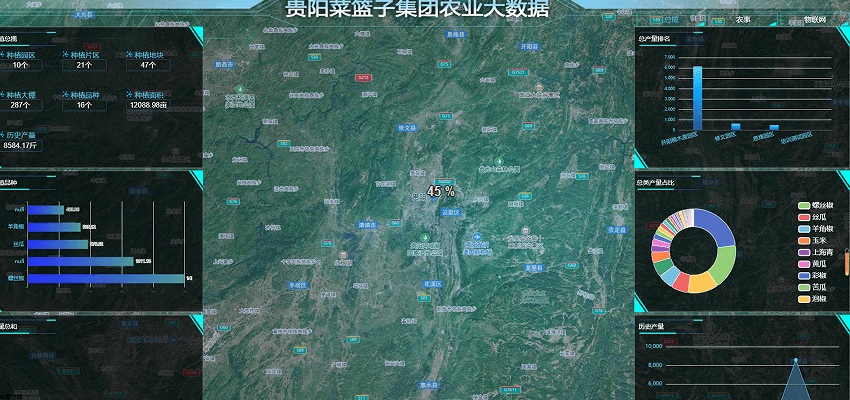Hide 玉米 series via legend
Image resolution: width=850 pixels, height=400 pixels.
pyautogui.click(x=814, y=241)
